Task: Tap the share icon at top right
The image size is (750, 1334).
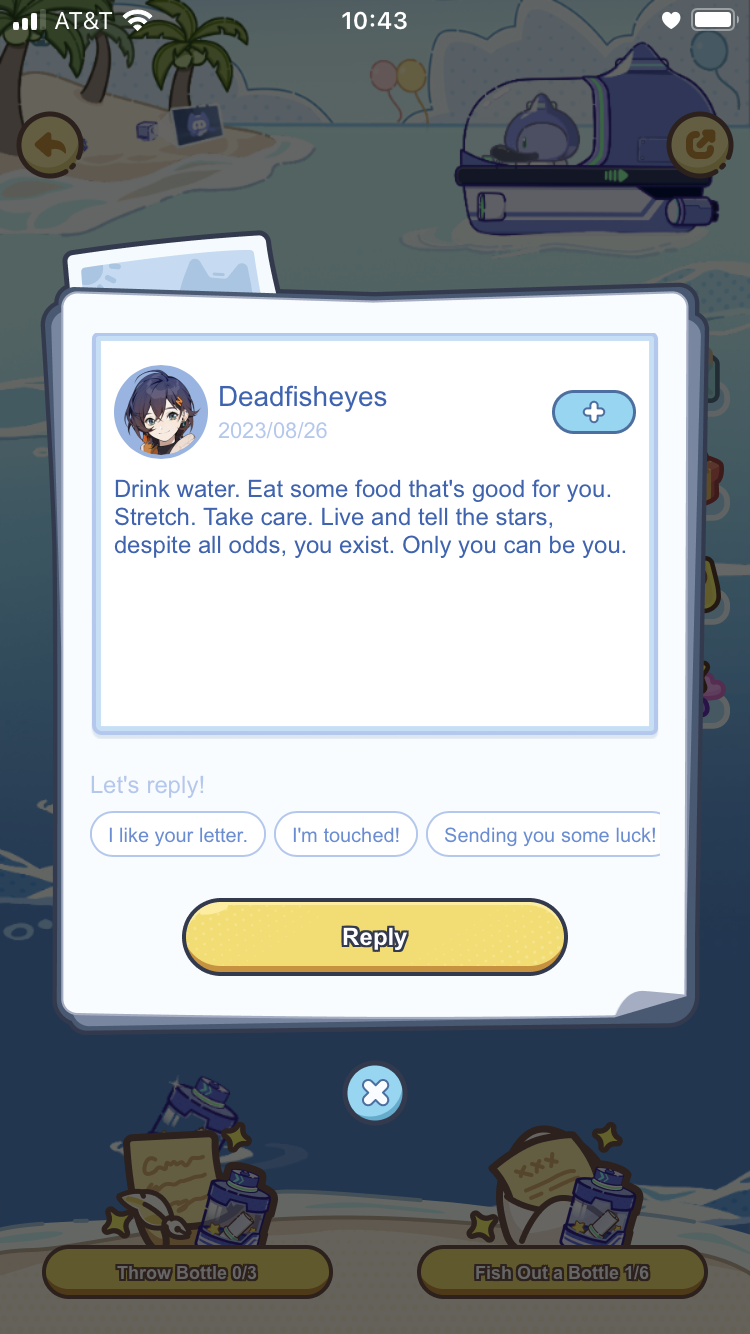Action: coord(701,146)
